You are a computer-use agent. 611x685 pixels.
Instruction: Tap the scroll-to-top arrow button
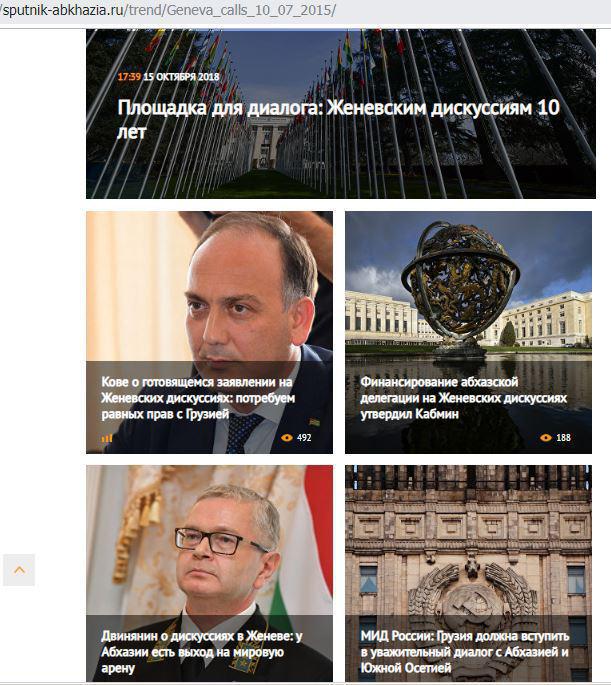(19, 570)
